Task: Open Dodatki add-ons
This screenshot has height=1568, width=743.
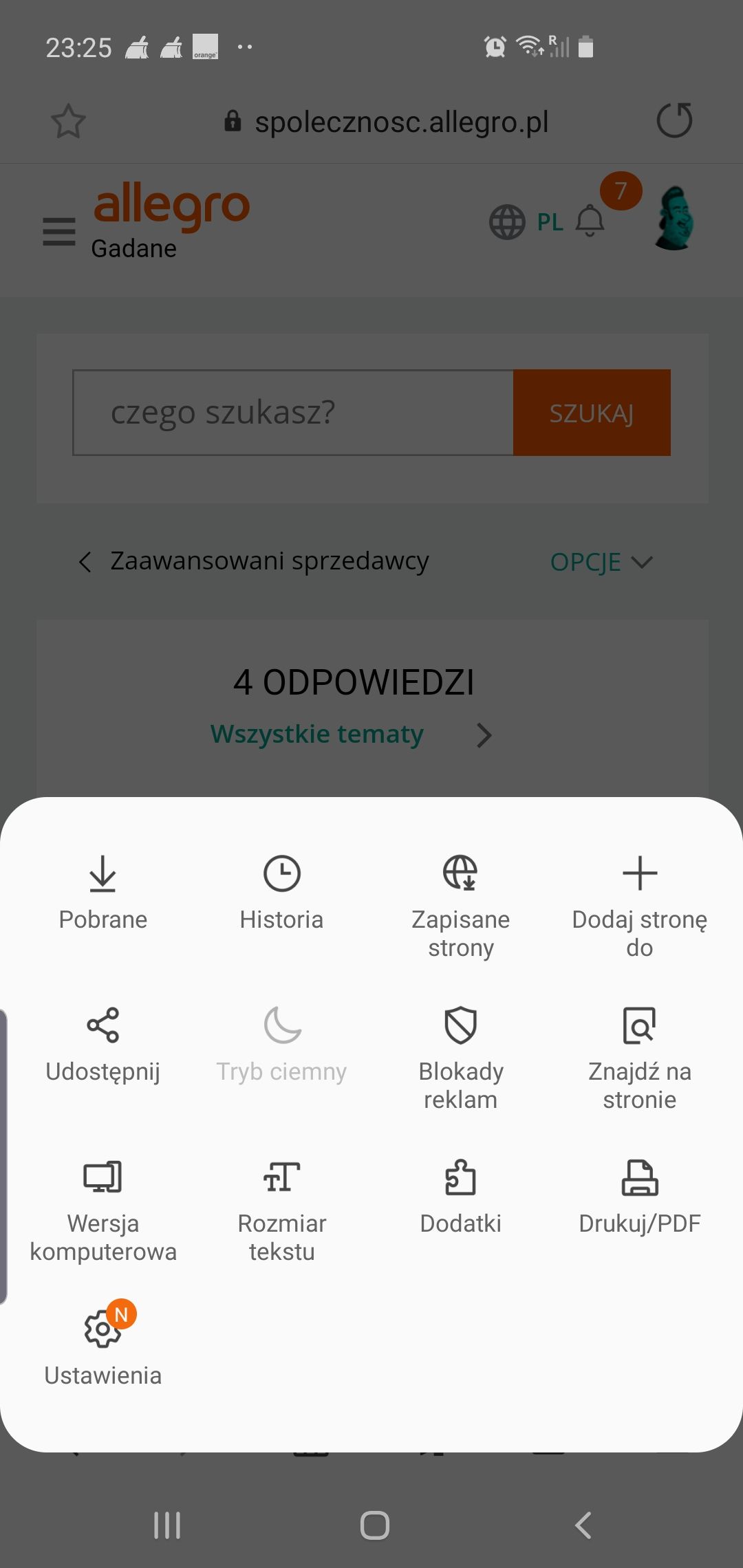Action: click(460, 1195)
